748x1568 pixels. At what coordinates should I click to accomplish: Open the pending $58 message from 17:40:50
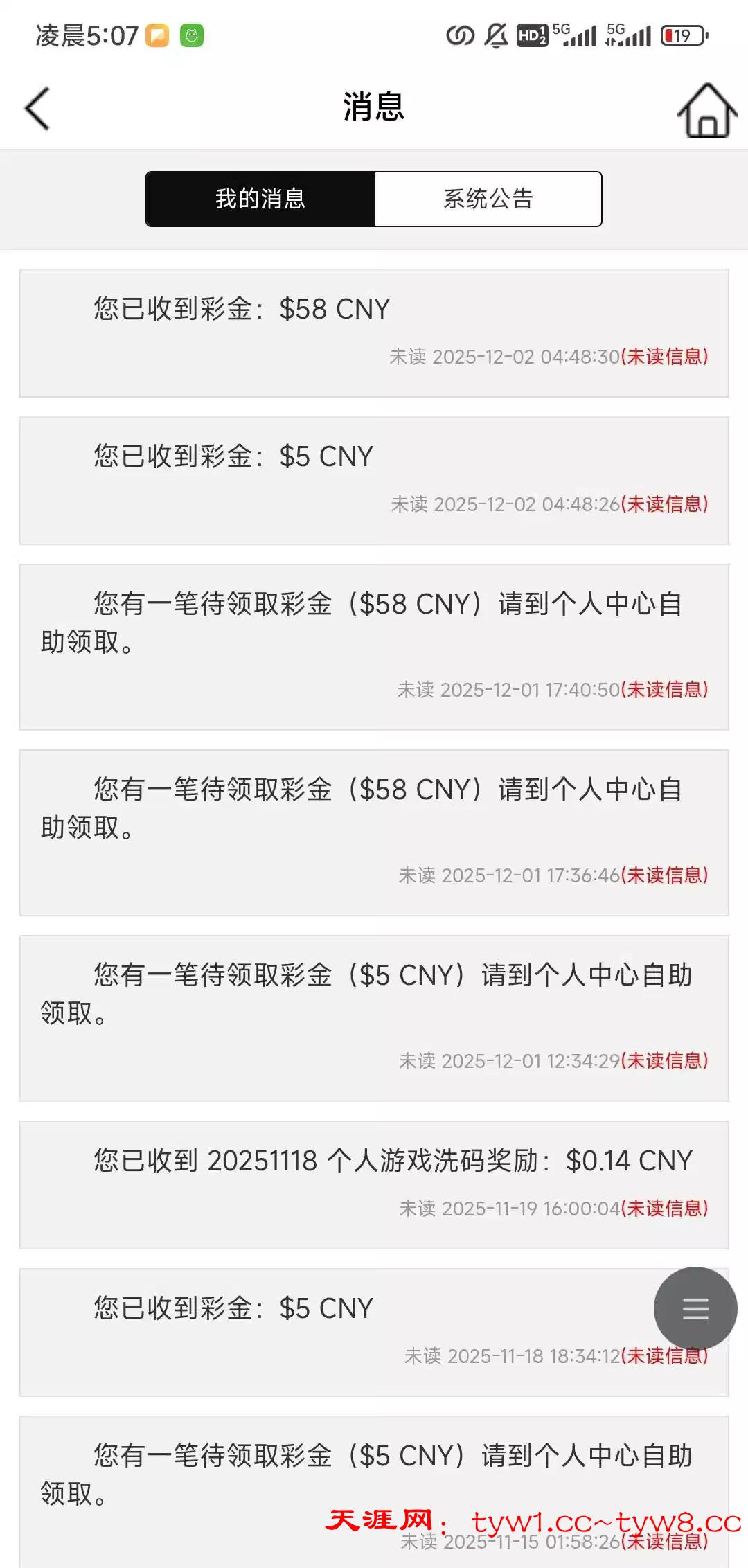(x=374, y=646)
